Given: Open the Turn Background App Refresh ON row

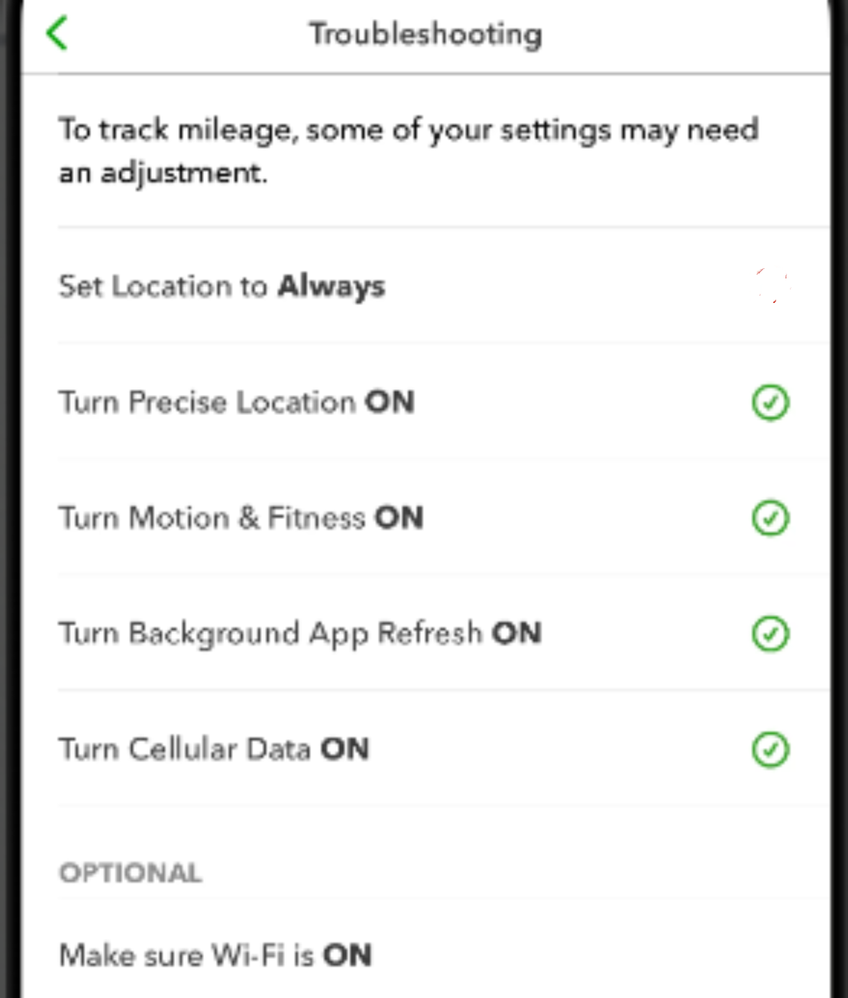Looking at the screenshot, I should coord(300,634).
